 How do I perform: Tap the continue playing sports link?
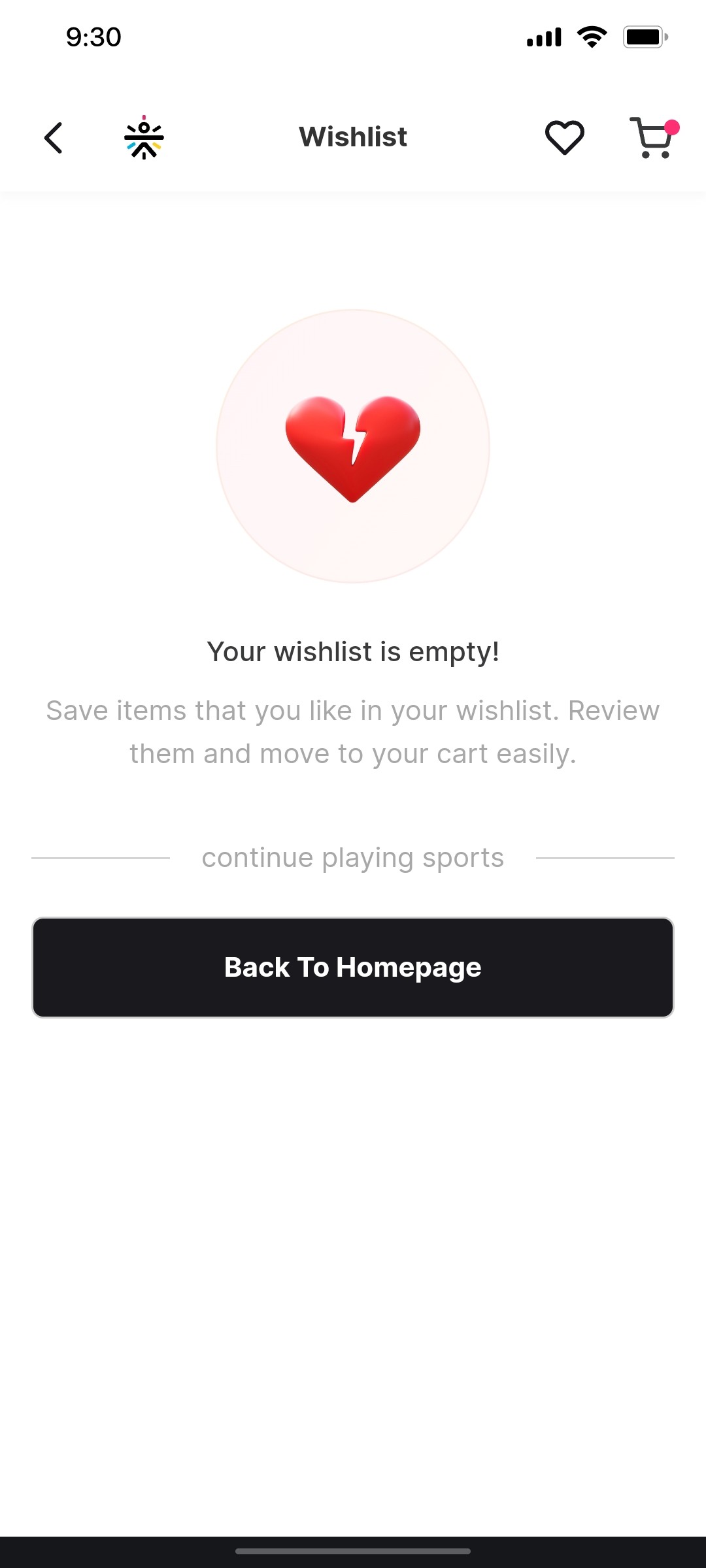pos(352,857)
